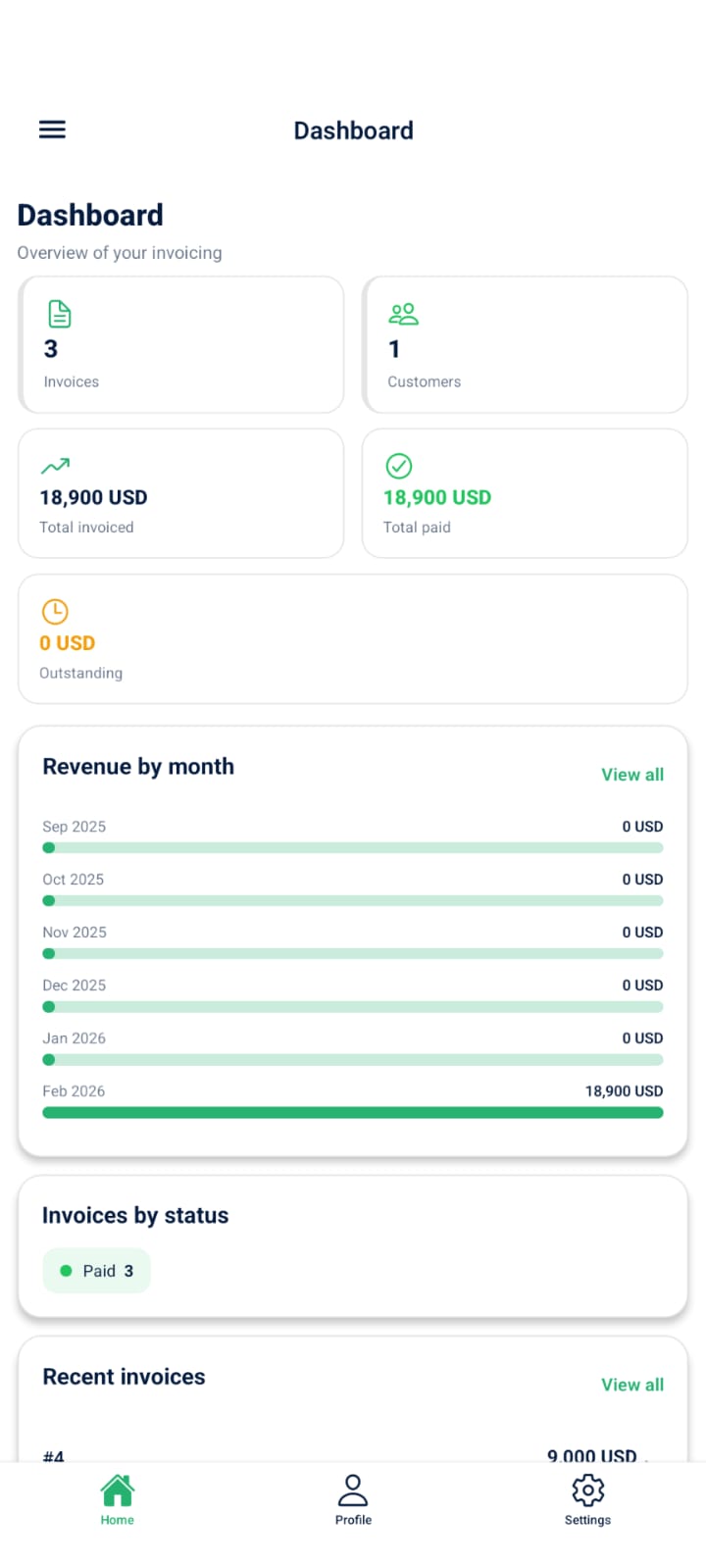706x1568 pixels.
Task: Select the Home tab in bottom navigation
Action: coord(117,1498)
